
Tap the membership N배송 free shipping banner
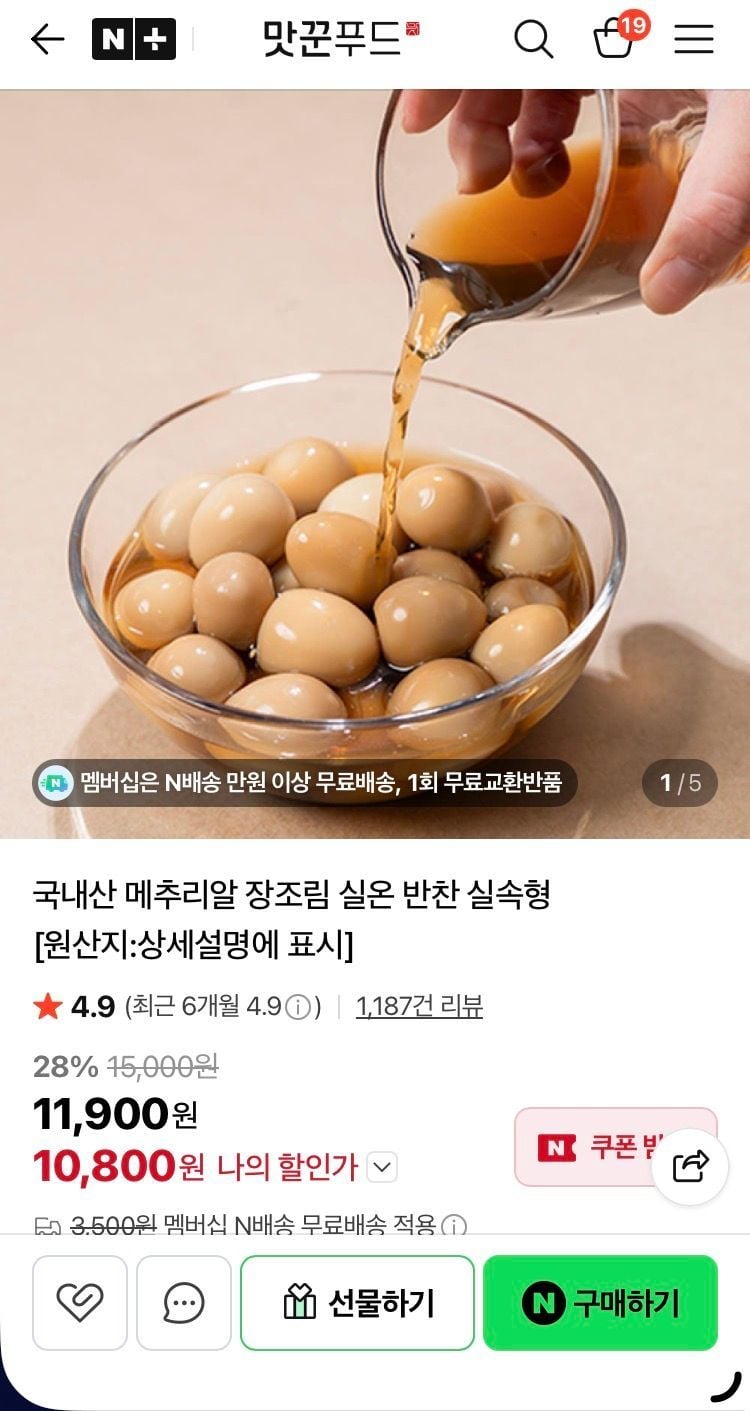306,783
